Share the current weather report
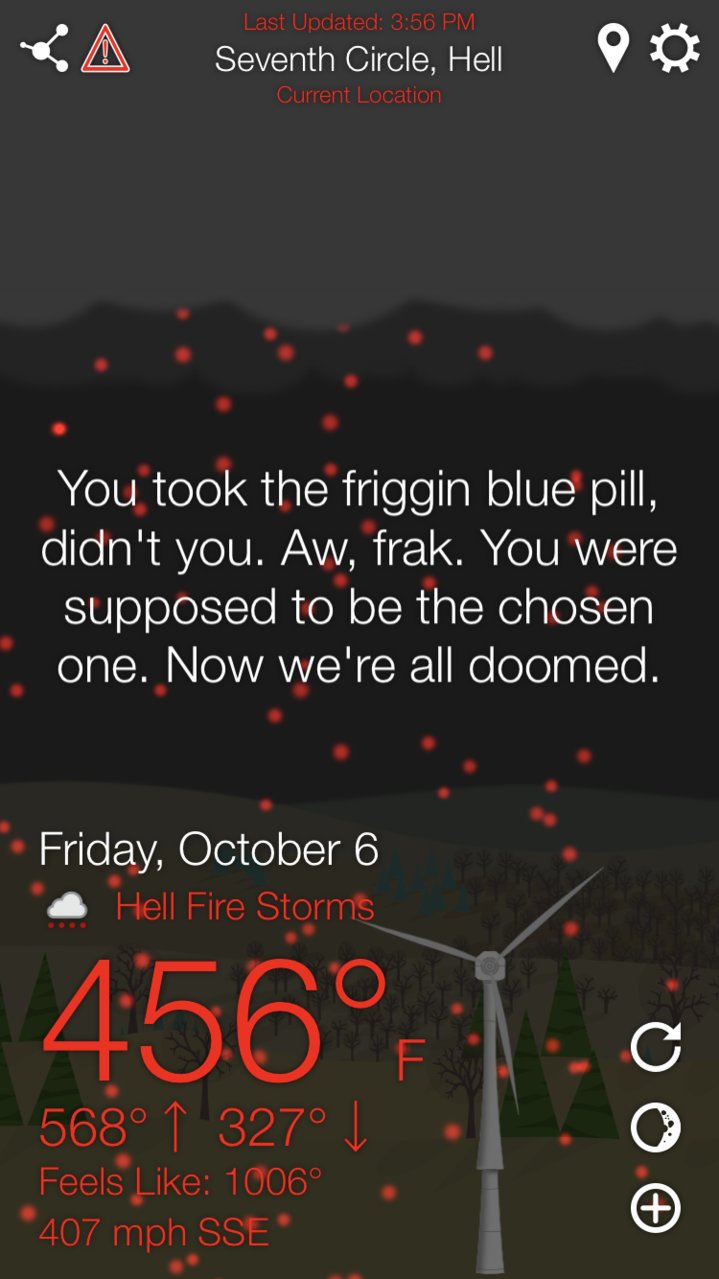The height and width of the screenshot is (1279, 719). pyautogui.click(x=45, y=48)
